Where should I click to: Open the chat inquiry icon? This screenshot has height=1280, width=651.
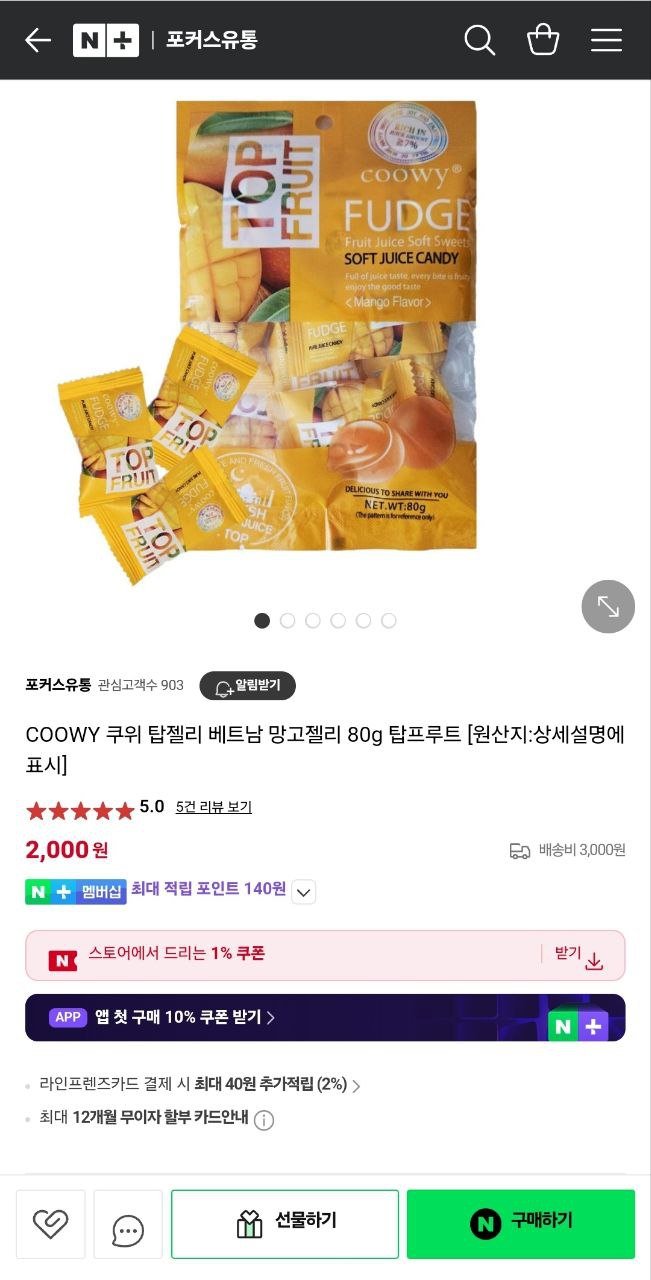(x=128, y=1224)
